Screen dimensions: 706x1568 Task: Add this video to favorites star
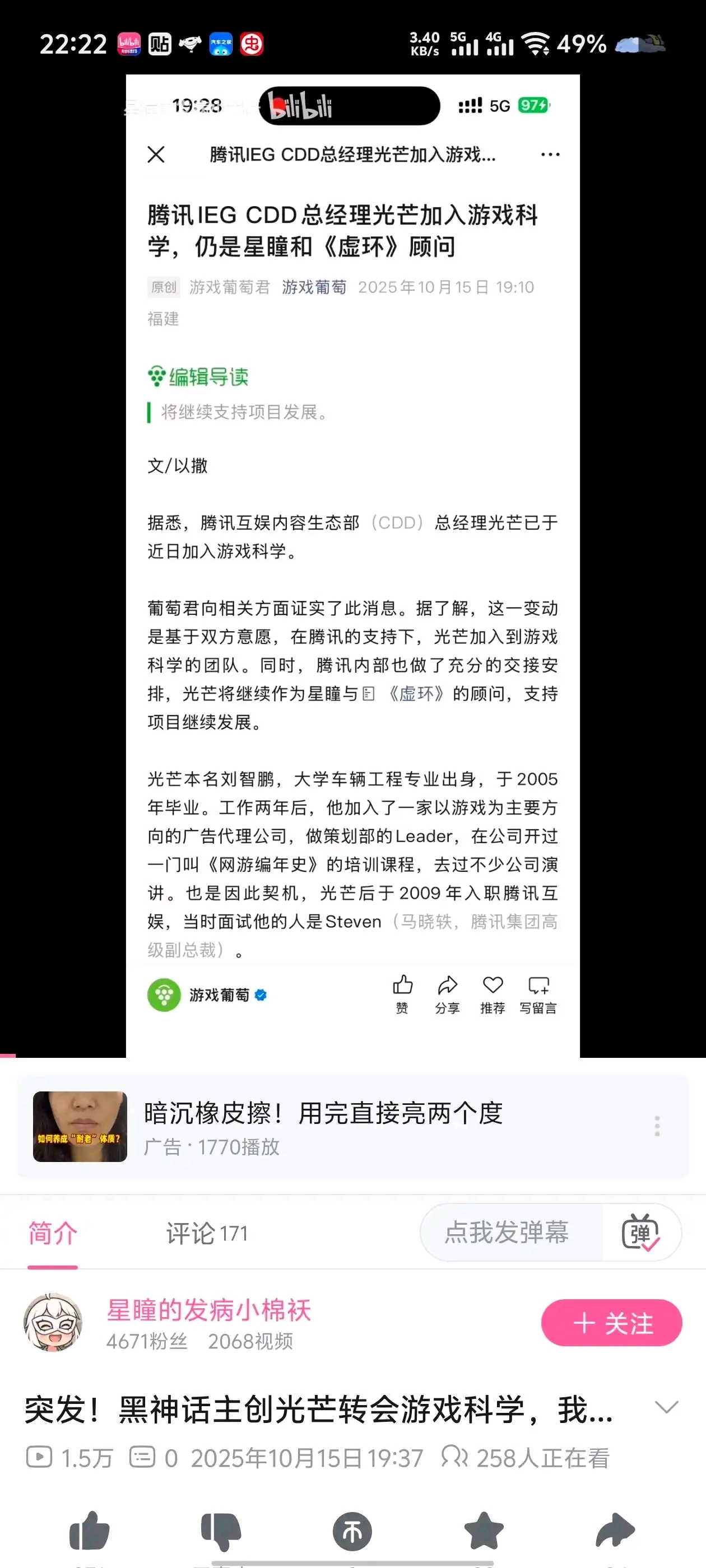click(x=484, y=1530)
